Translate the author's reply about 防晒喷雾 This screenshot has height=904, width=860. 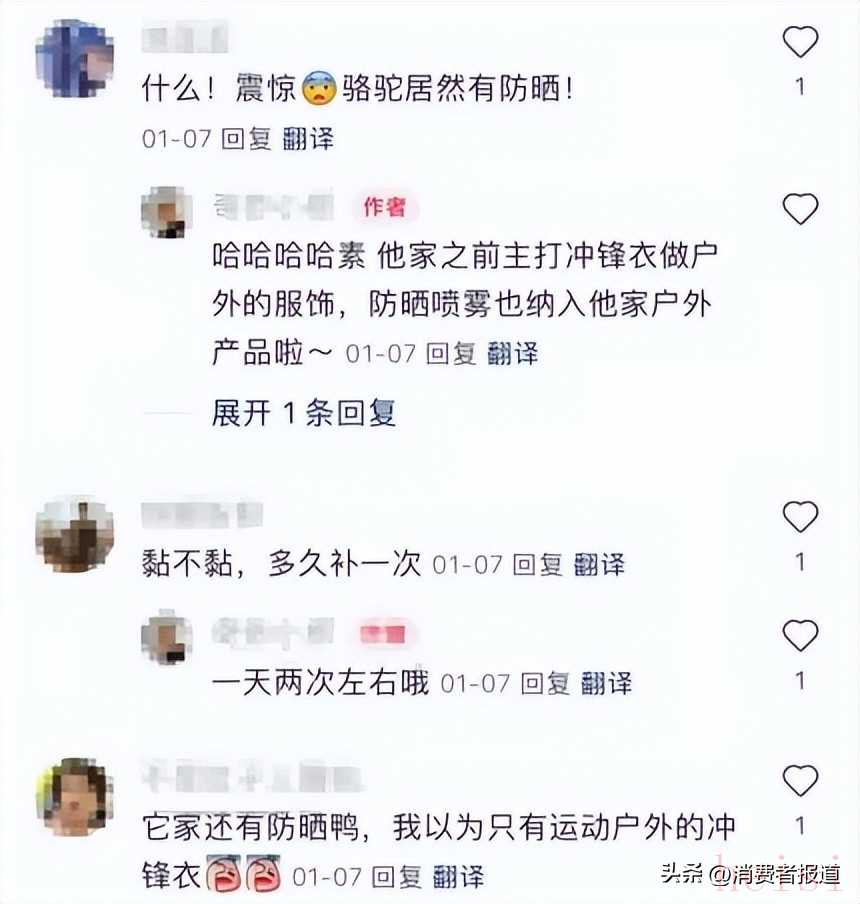pyautogui.click(x=513, y=353)
